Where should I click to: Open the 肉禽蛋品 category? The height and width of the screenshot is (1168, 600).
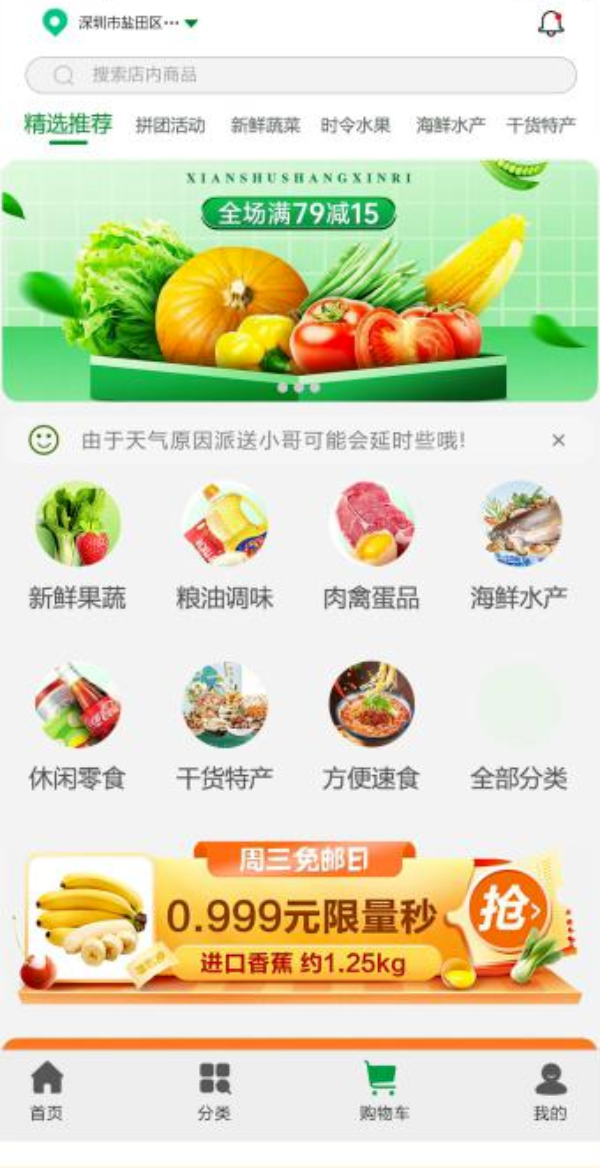pos(371,545)
